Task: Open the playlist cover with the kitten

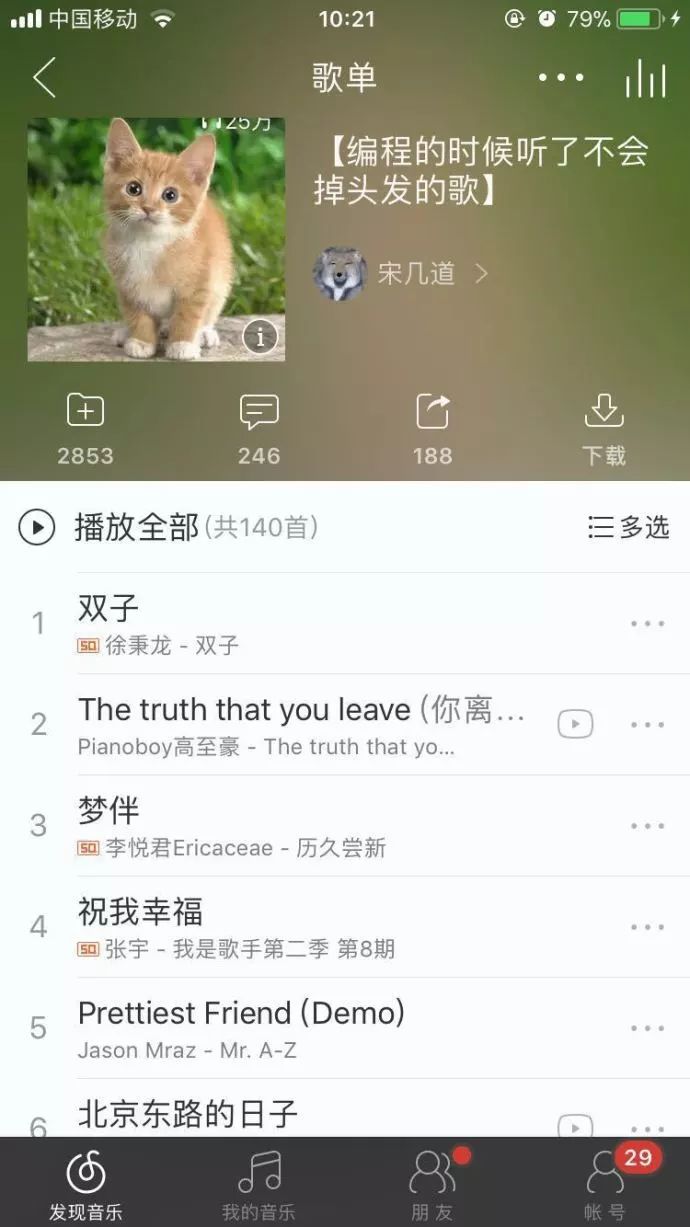Action: (156, 239)
